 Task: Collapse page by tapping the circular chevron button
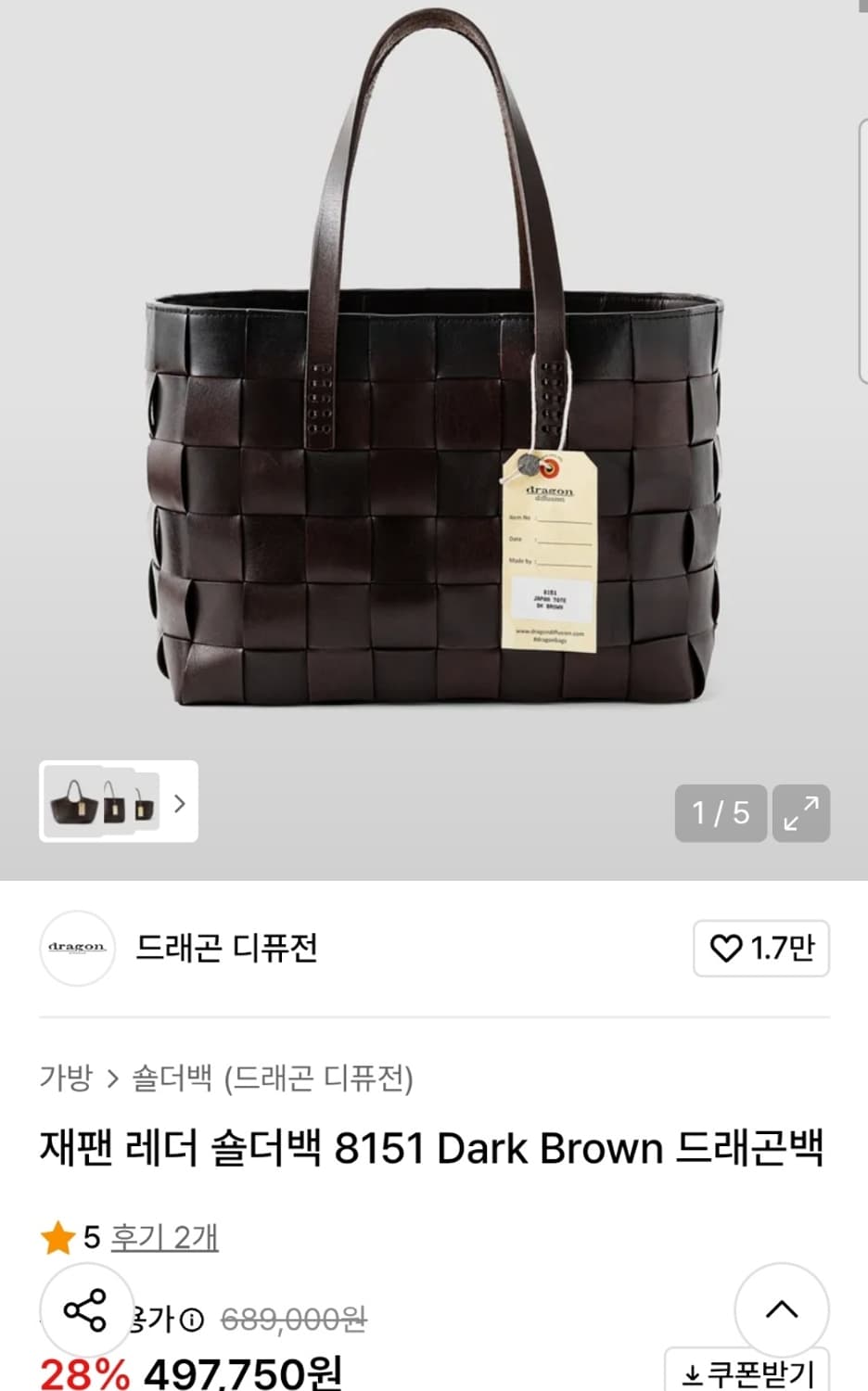click(x=783, y=1309)
